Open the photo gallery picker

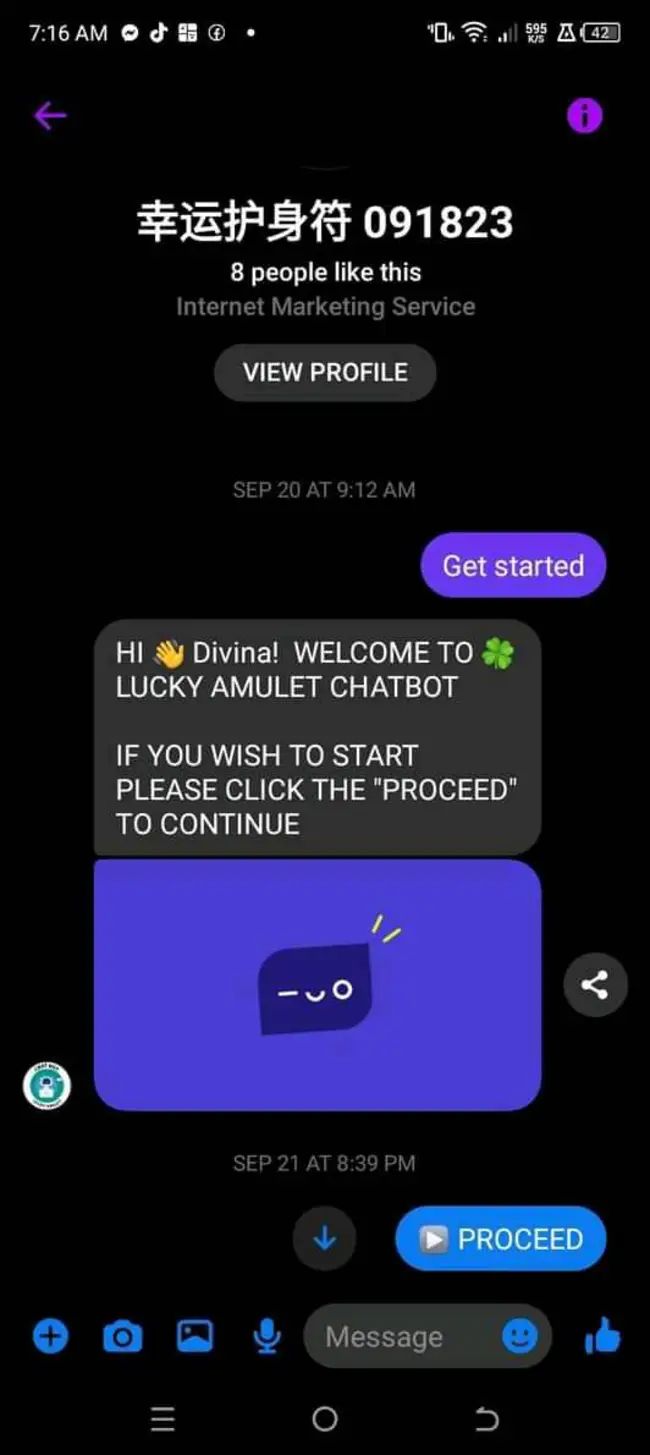[x=195, y=1336]
